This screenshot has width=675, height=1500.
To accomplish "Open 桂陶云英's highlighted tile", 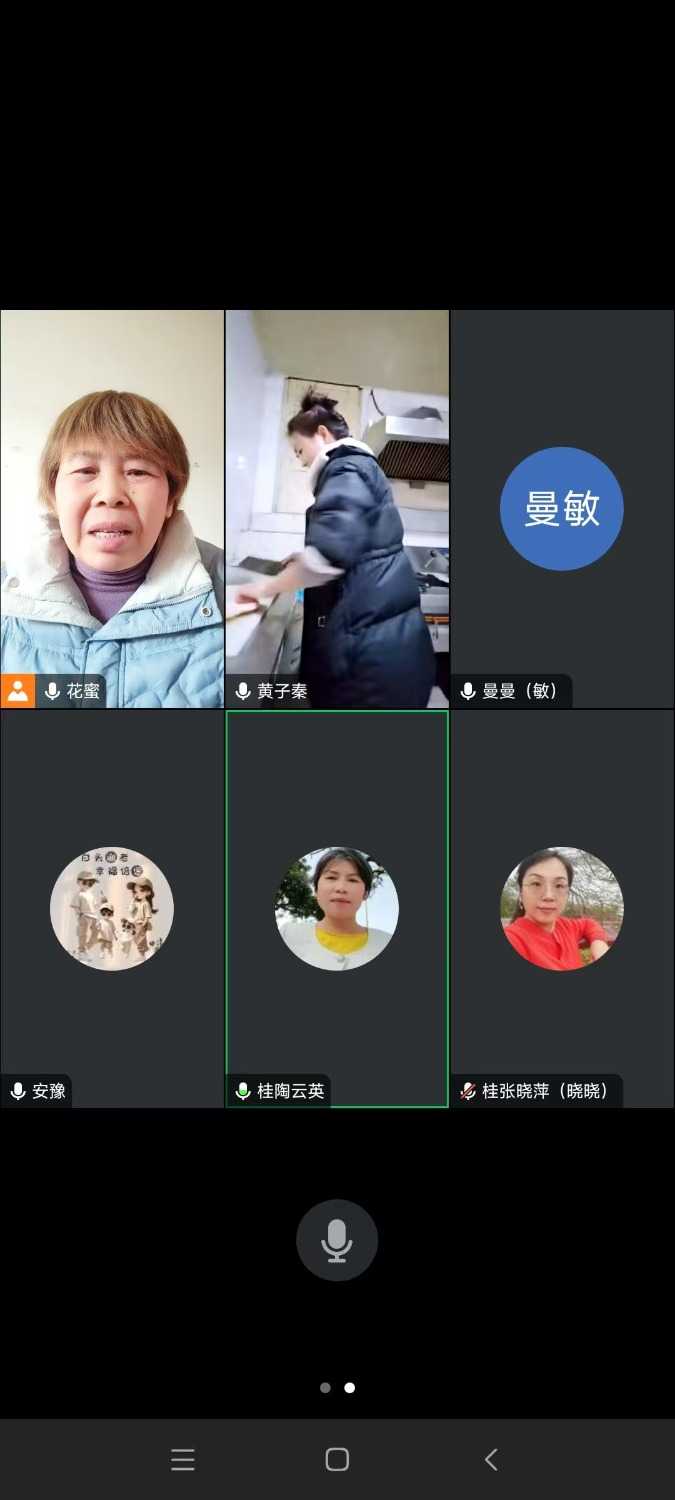I will (337, 908).
